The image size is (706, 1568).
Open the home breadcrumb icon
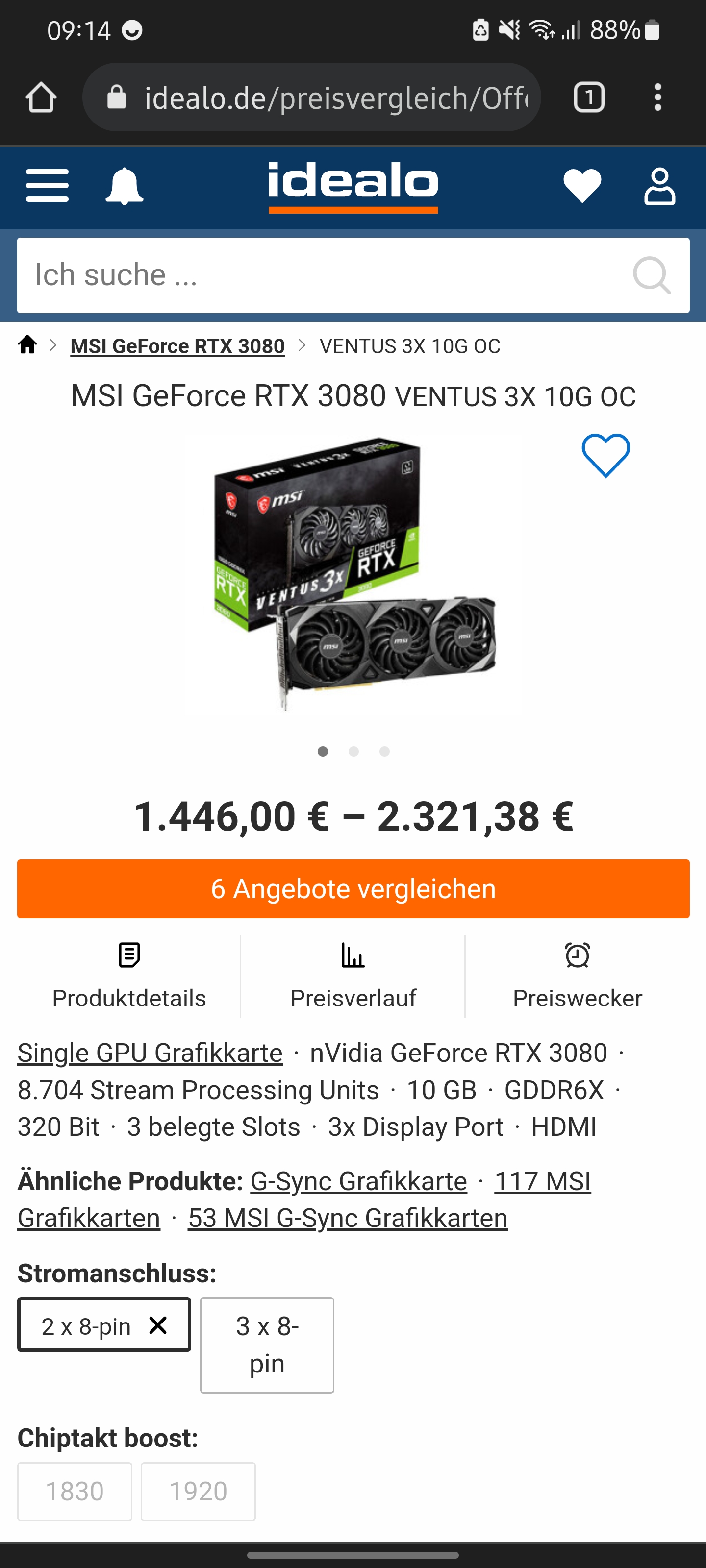pos(27,345)
